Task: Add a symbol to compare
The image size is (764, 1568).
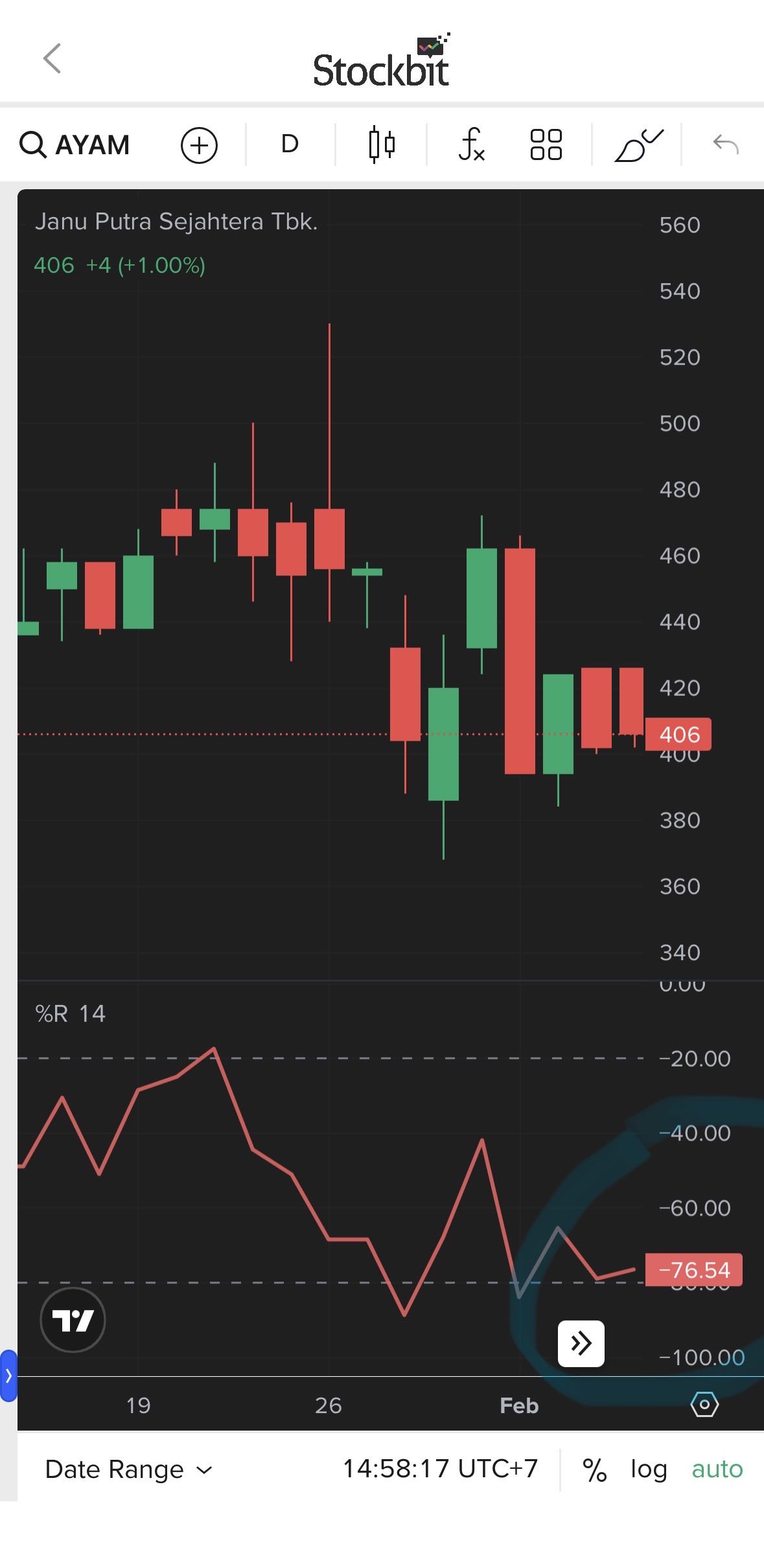Action: 199,145
